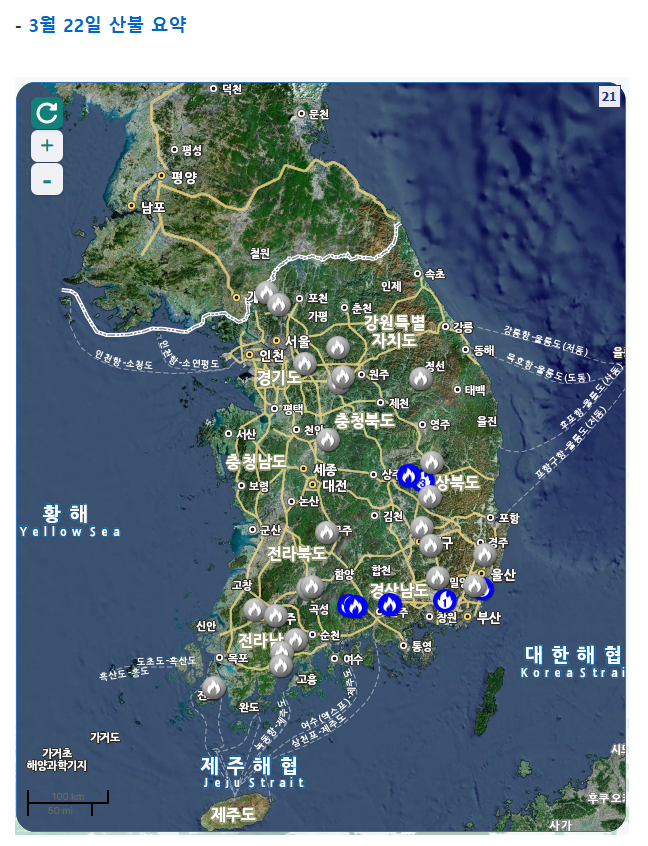The width and height of the screenshot is (648, 846).
Task: Zoom in on the map
Action: click(47, 146)
